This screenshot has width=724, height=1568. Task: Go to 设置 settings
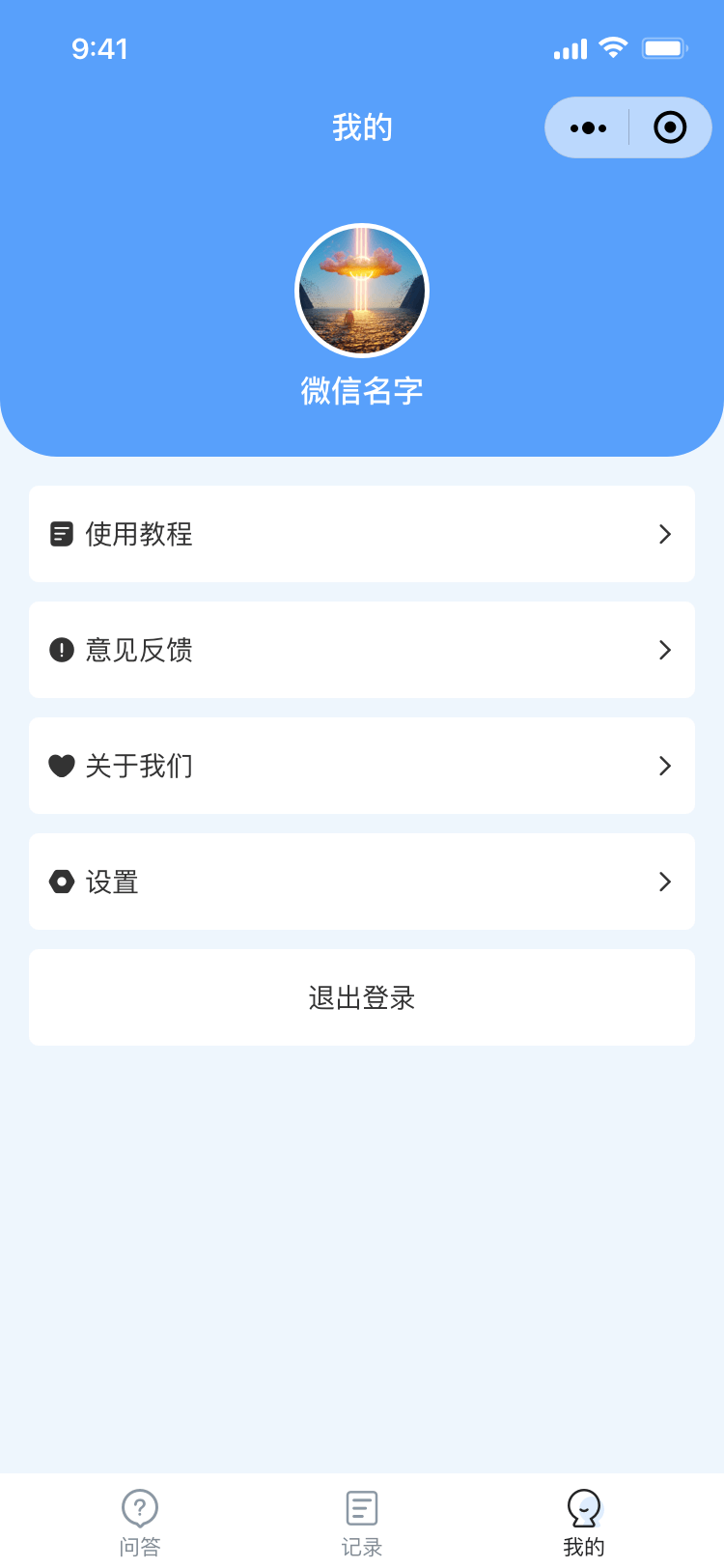pos(362,882)
